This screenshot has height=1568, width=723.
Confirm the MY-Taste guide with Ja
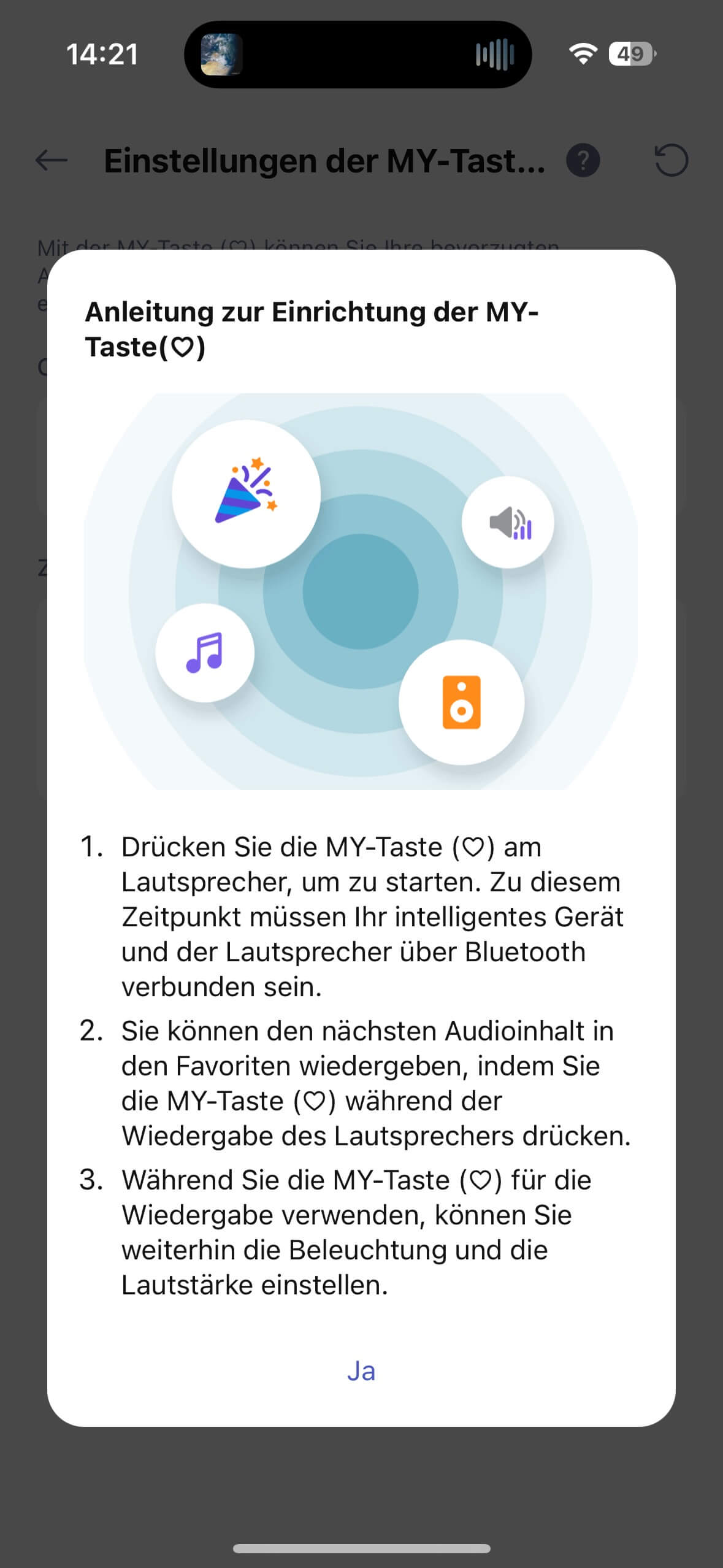(x=361, y=1371)
